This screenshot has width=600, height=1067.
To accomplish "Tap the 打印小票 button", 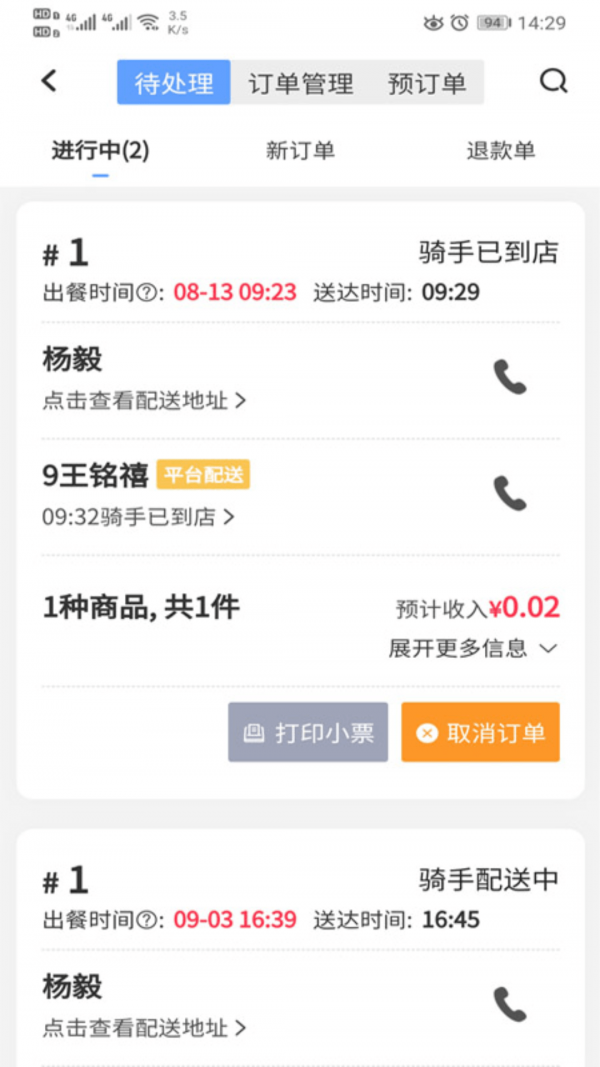I will point(308,732).
